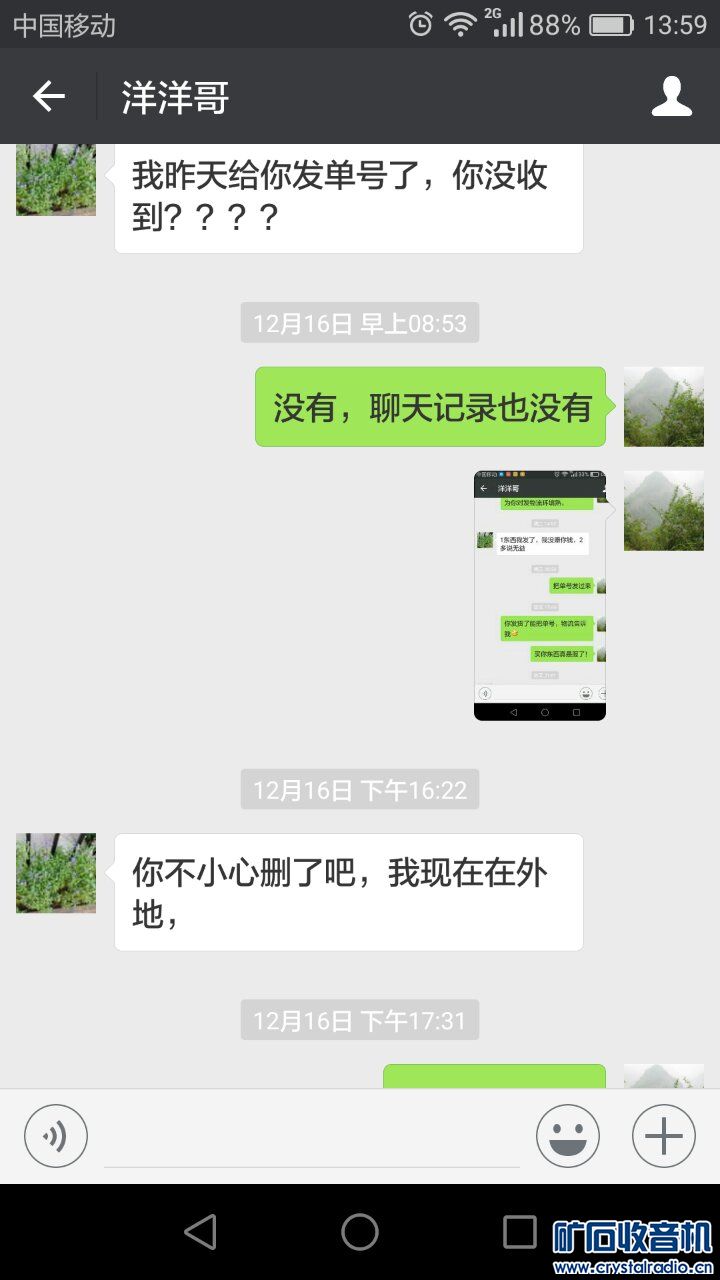Open the sent chat screenshot image
Viewport: 720px width, 1280px height.
(540, 595)
